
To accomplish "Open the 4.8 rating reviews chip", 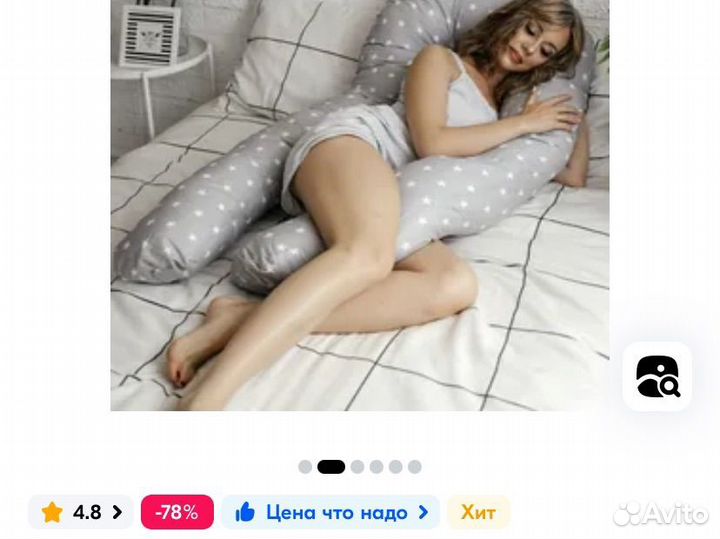I will tap(82, 512).
